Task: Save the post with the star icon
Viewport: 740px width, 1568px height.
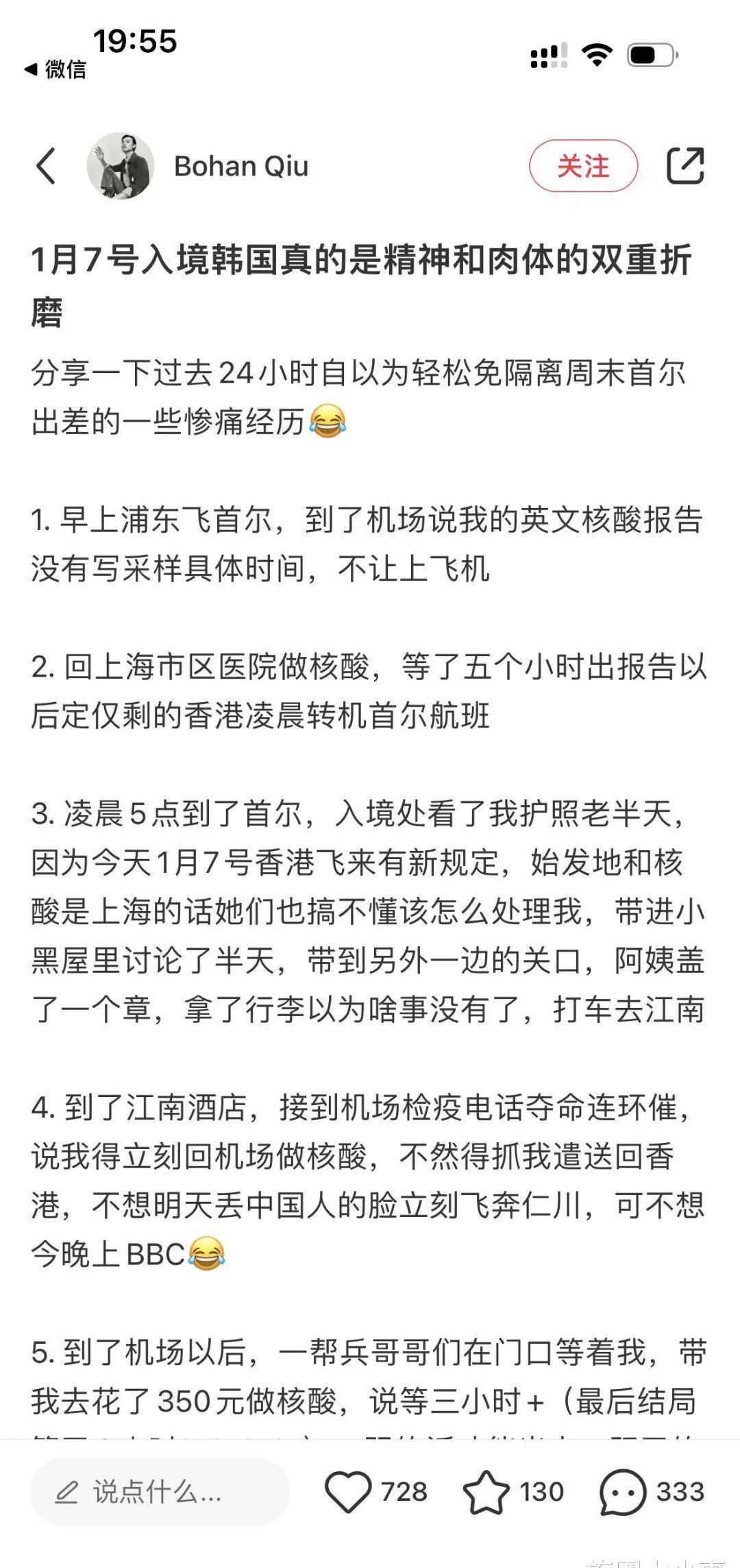Action: coord(486,1491)
